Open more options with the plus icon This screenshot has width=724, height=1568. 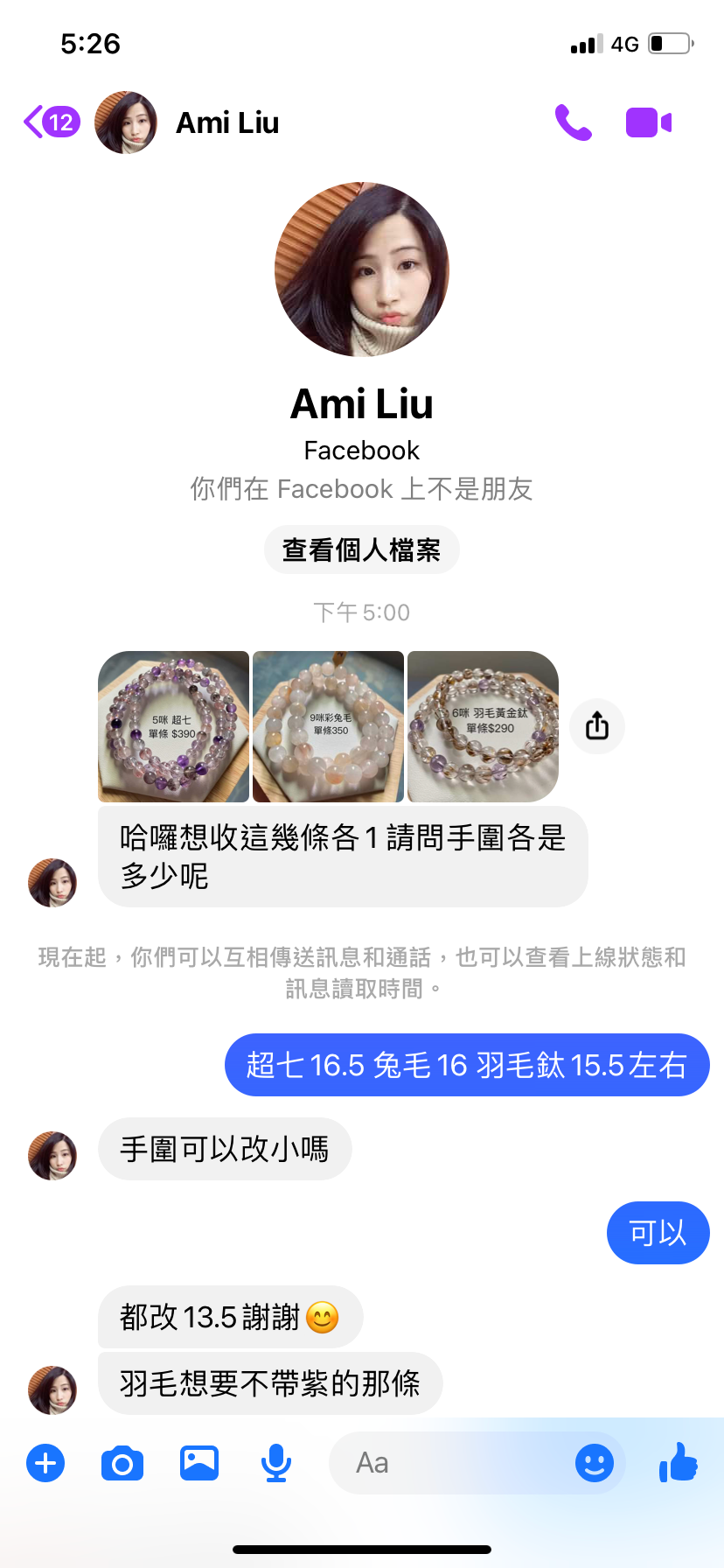45,1463
